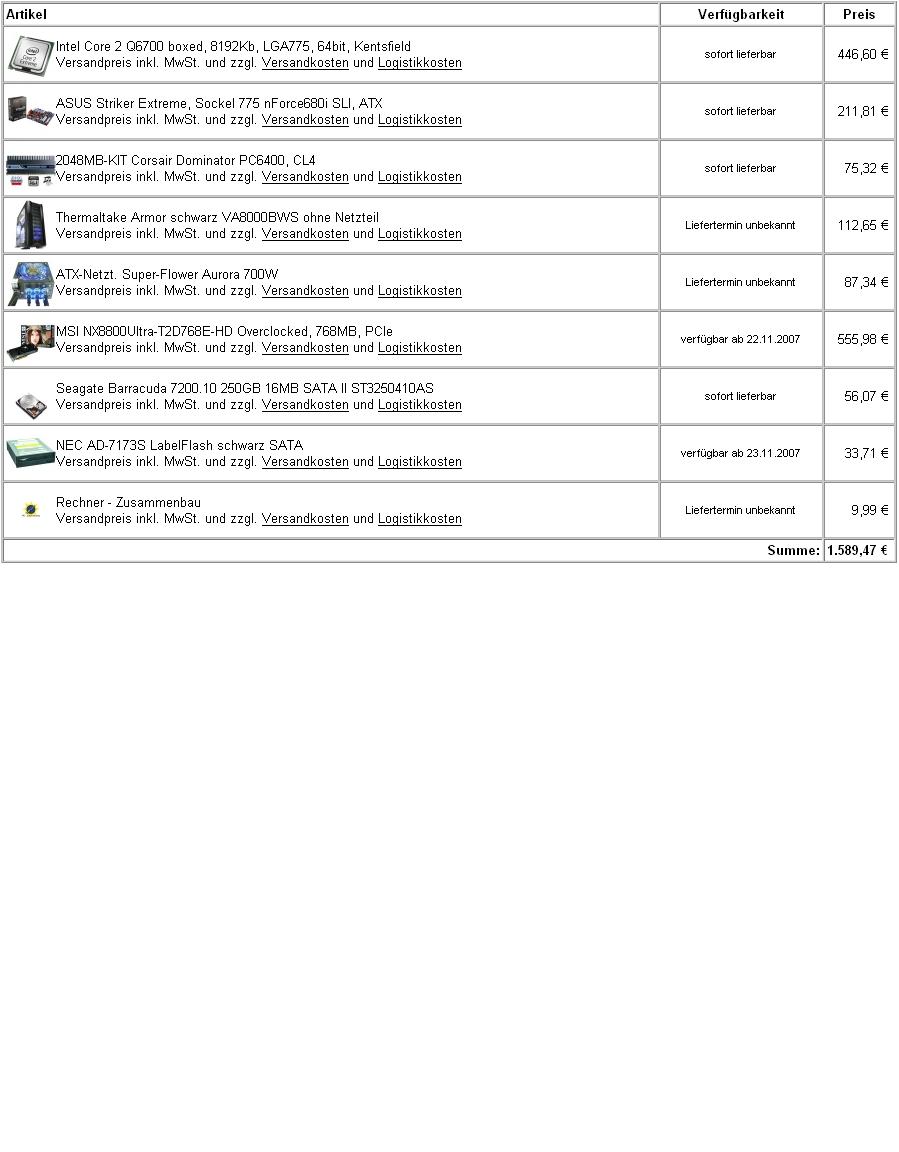This screenshot has height=1152, width=899.
Task: View Logistikkosten under NEC AD-7173S
Action: (x=419, y=462)
